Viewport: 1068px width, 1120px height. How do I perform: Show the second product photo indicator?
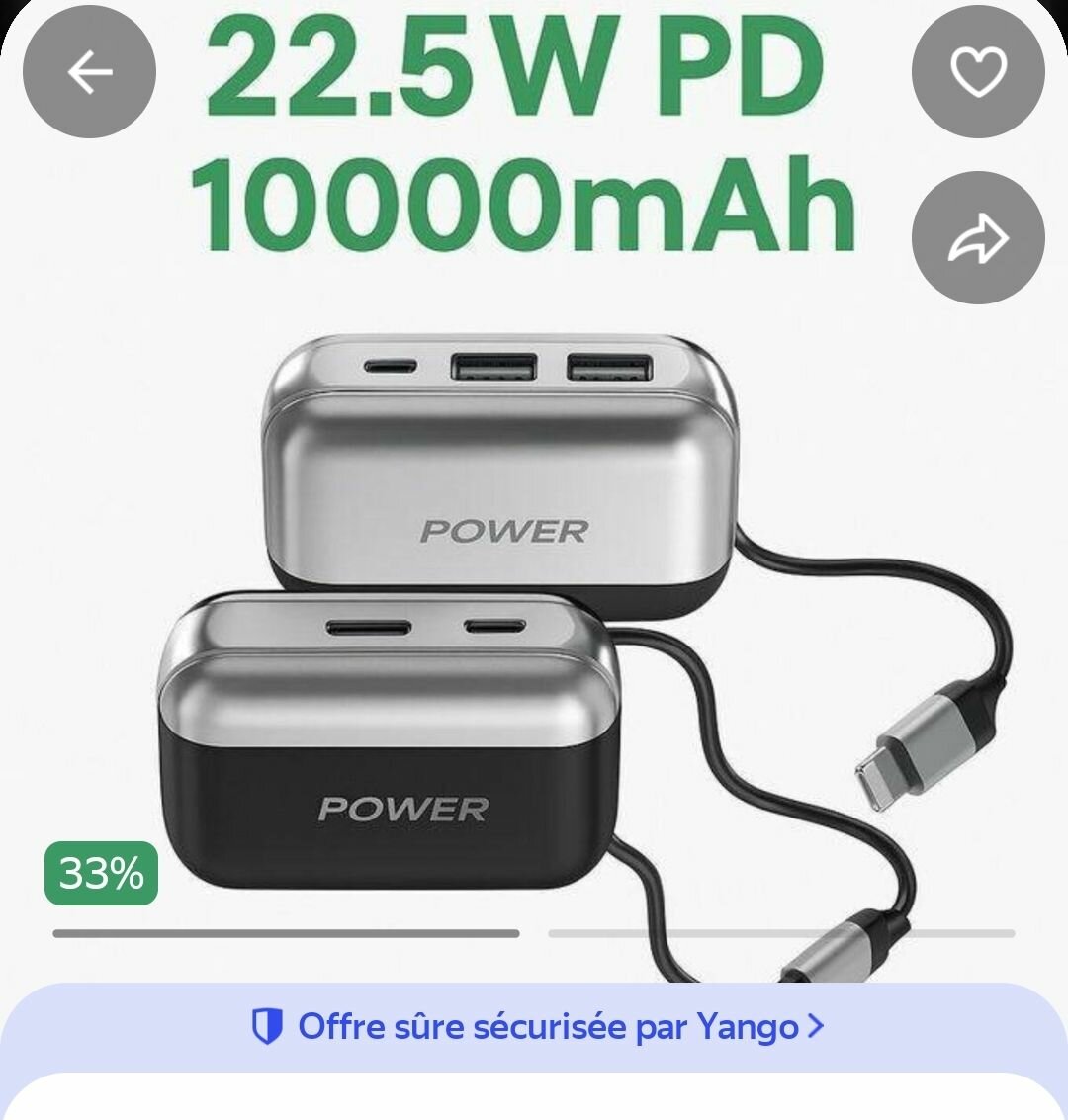tap(781, 933)
